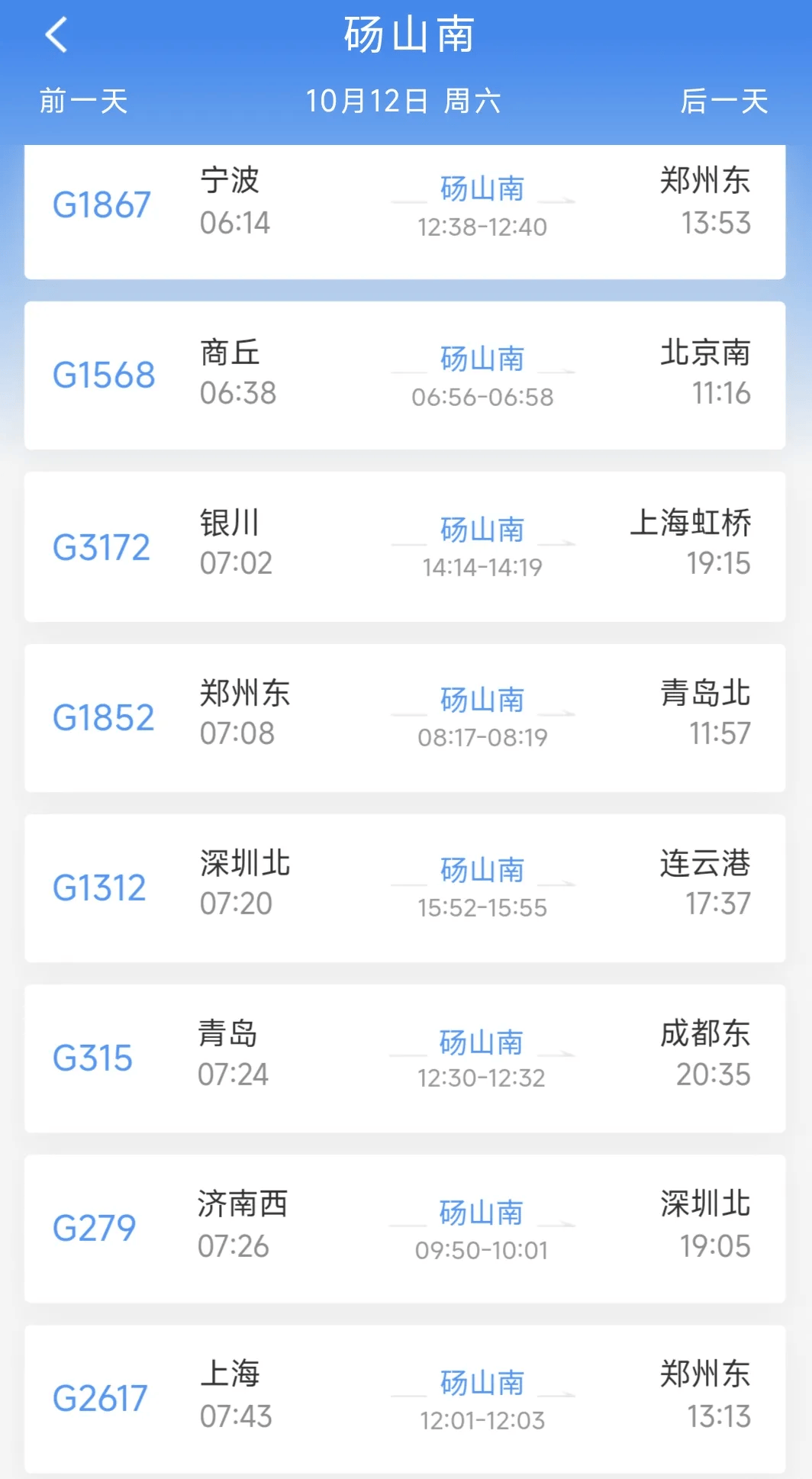Switch to previous day 前一天
The image size is (812, 1479).
(83, 101)
